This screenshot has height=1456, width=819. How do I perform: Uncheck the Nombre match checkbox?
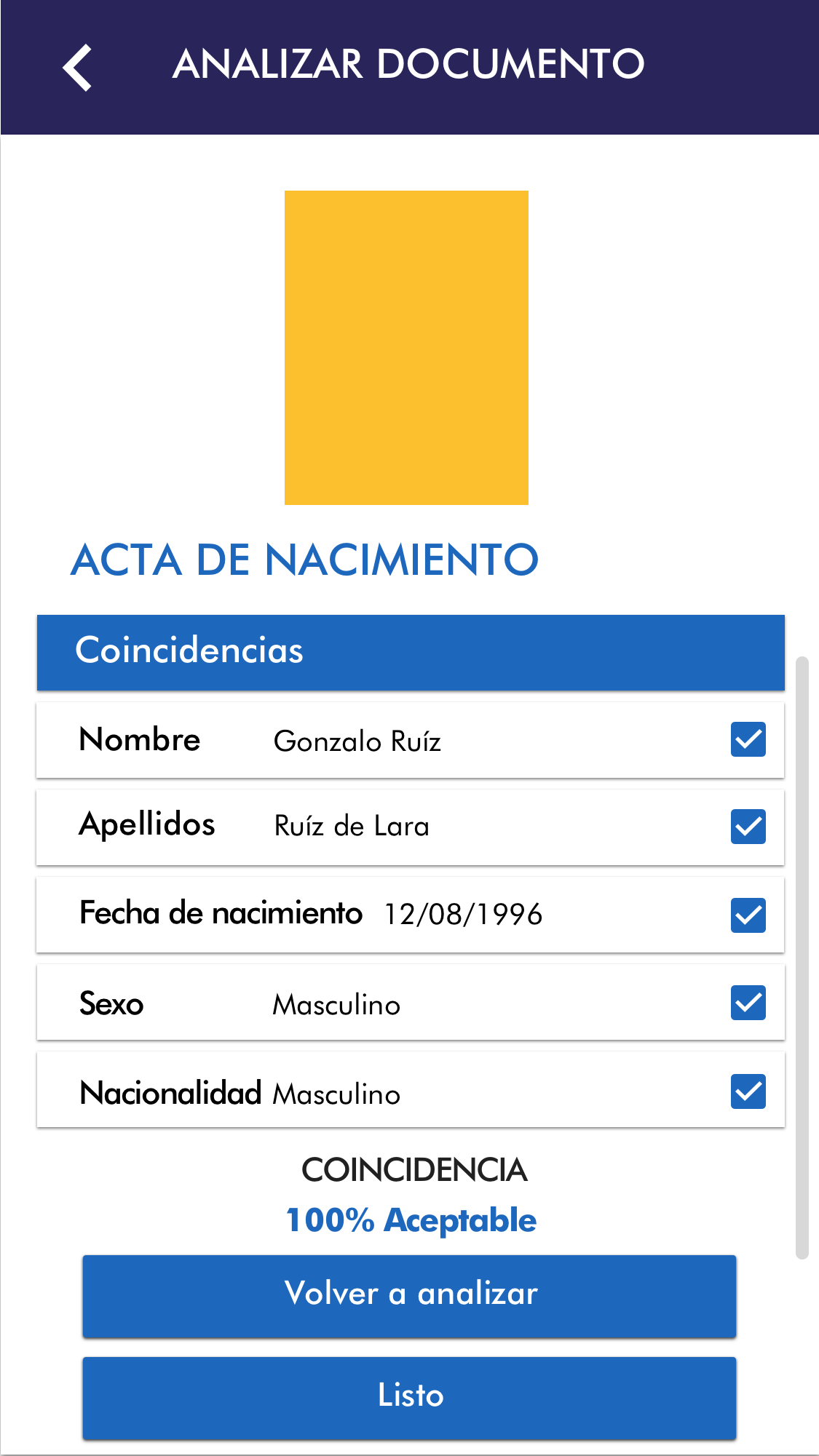click(x=748, y=739)
